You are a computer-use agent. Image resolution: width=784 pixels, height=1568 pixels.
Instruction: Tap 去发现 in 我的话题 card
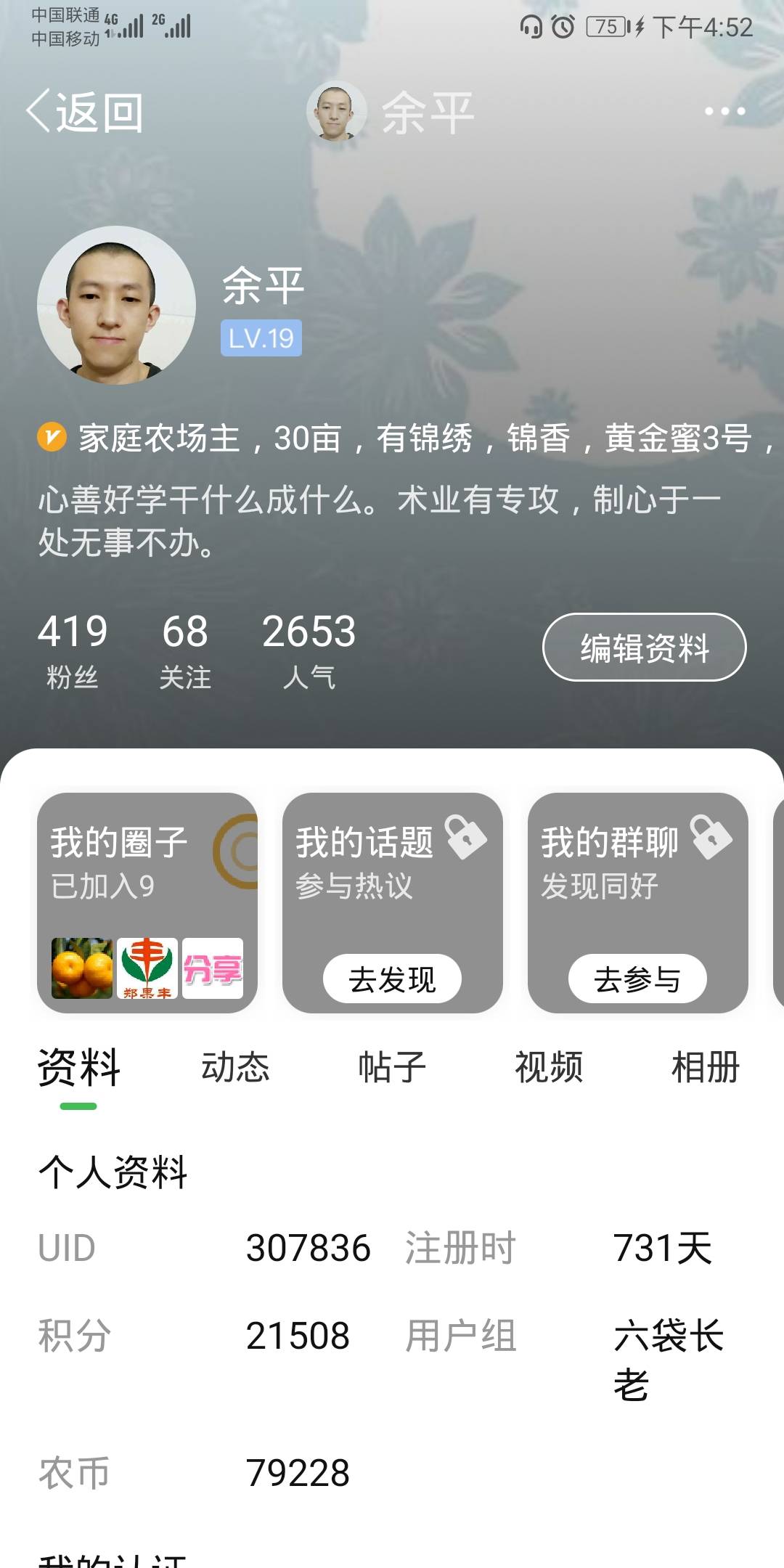point(392,979)
